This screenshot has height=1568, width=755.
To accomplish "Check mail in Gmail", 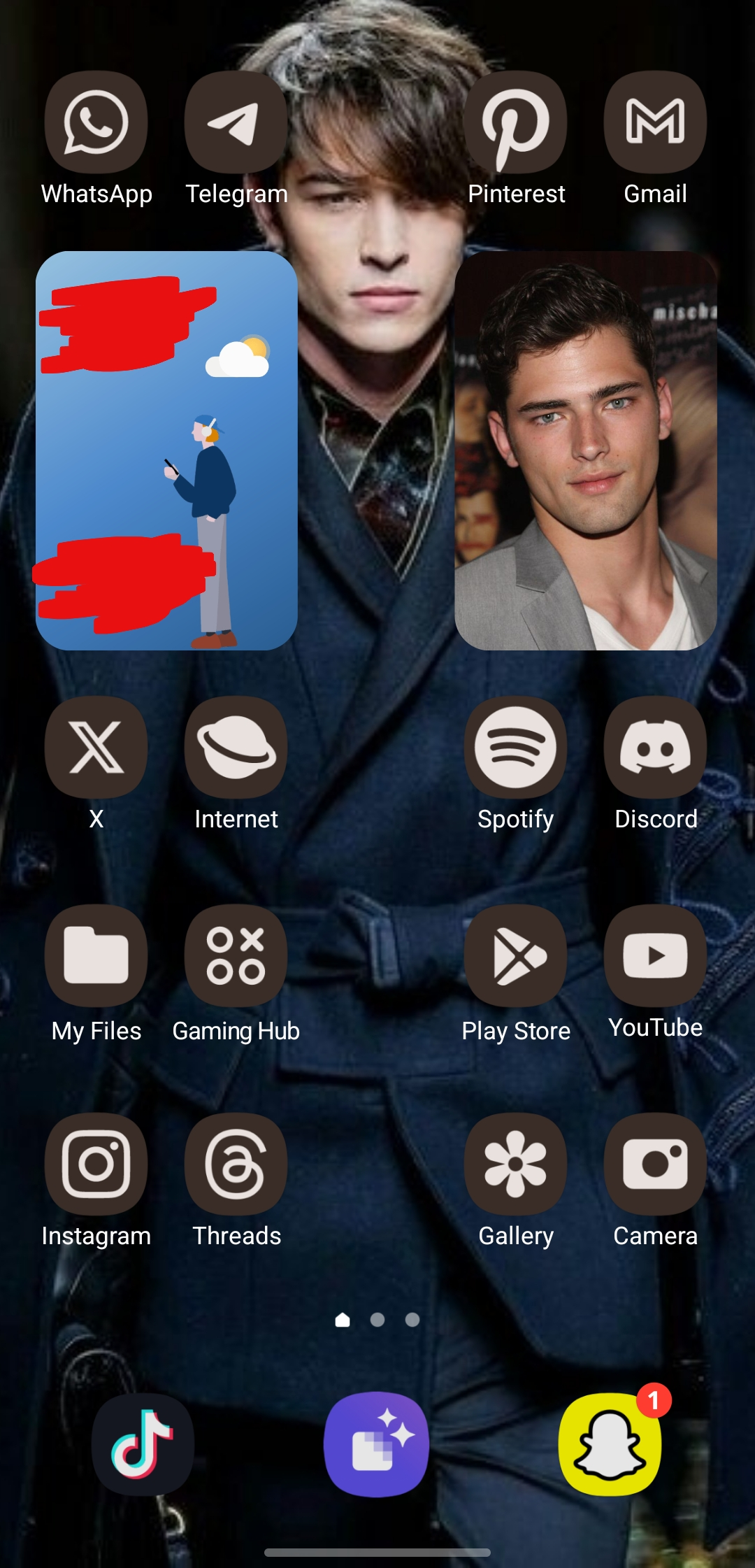I will [x=655, y=122].
